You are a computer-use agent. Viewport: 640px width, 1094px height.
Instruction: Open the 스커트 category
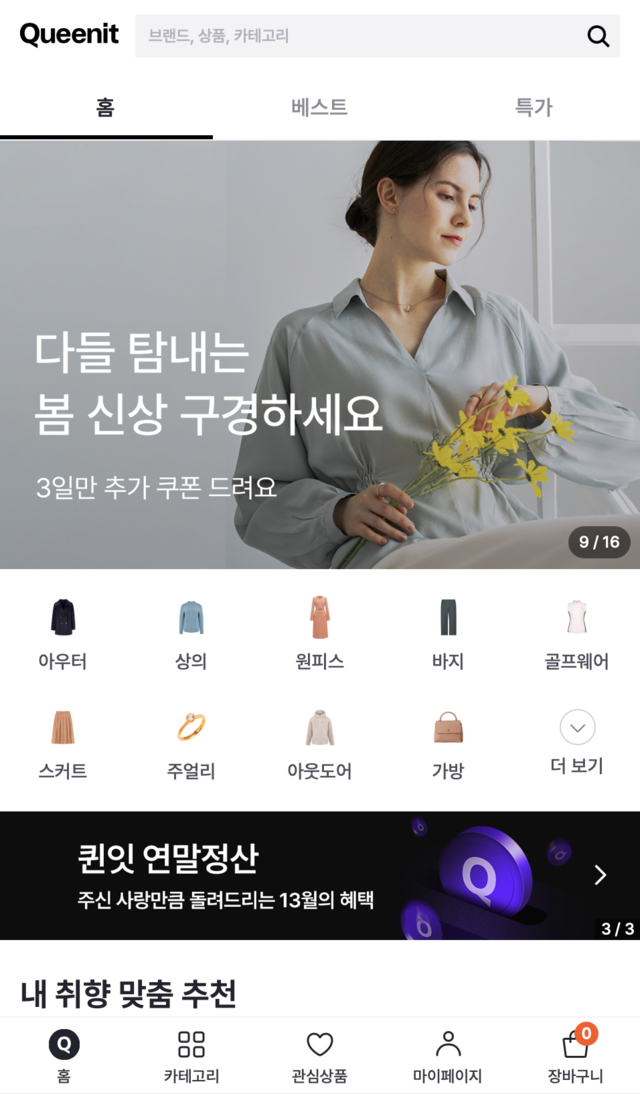coord(63,744)
